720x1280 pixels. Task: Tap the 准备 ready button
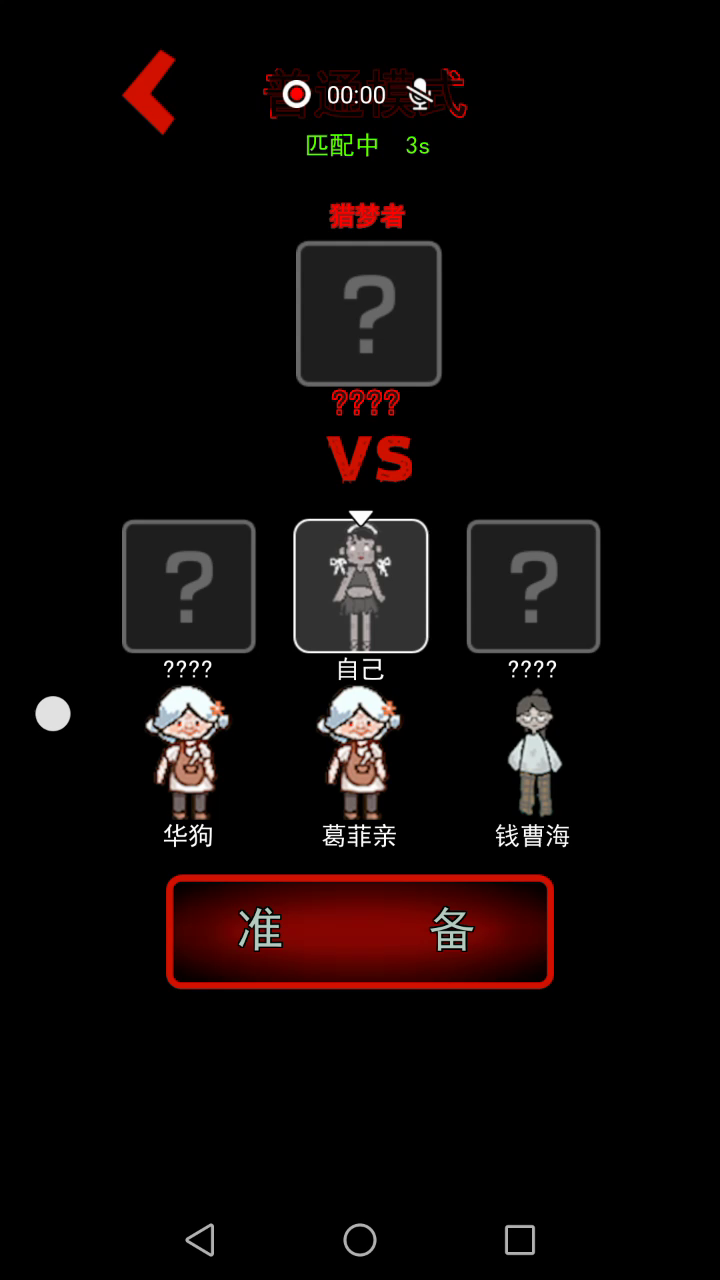(360, 931)
